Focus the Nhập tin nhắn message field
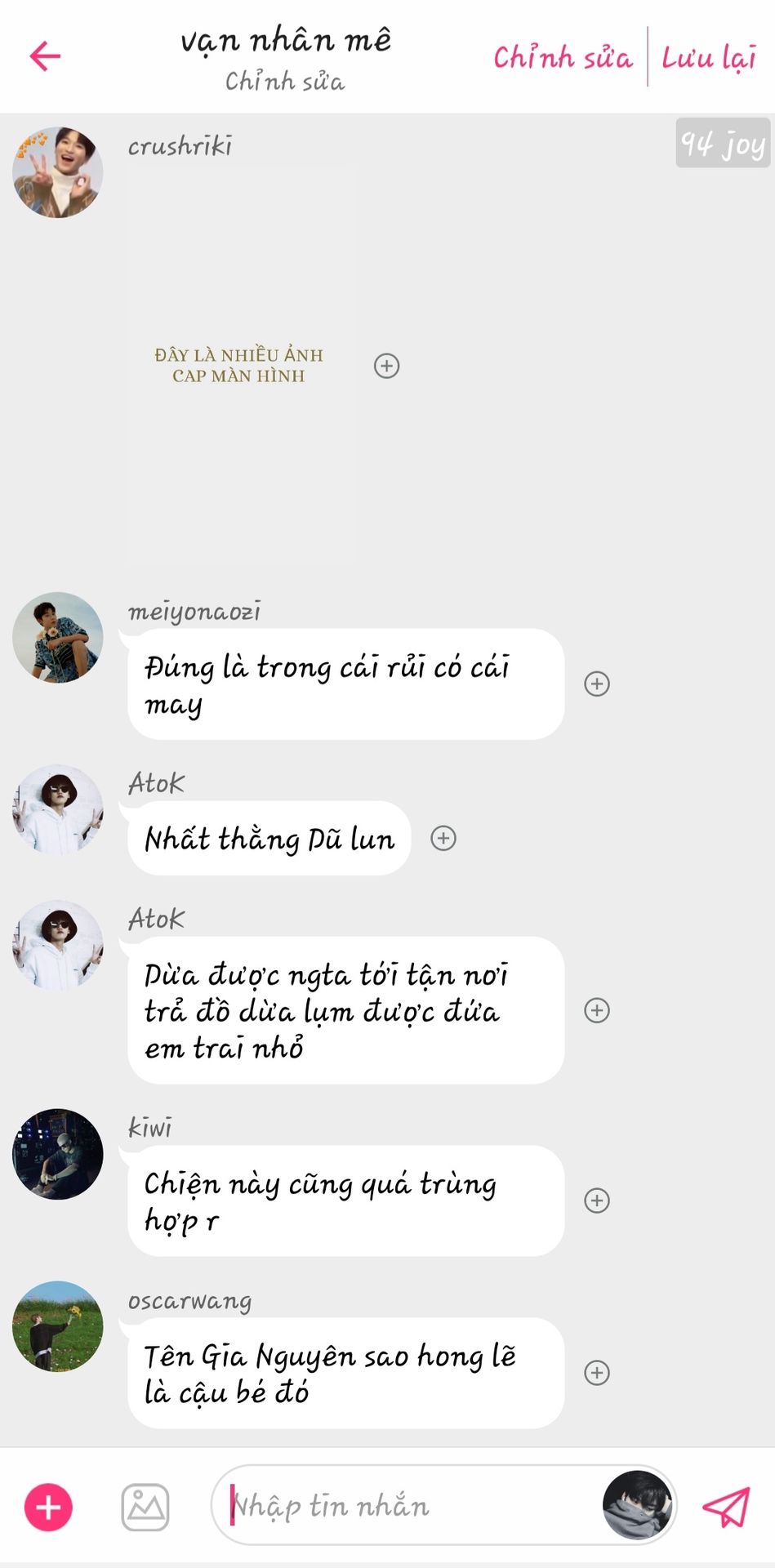 pyautogui.click(x=408, y=1505)
